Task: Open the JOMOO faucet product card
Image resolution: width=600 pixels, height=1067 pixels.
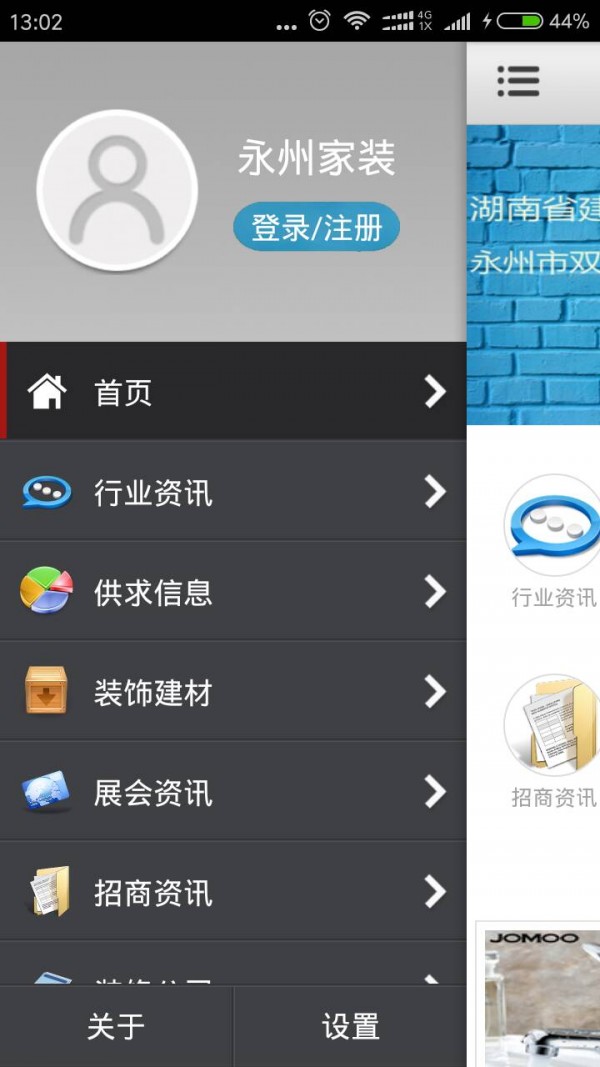Action: 542,995
